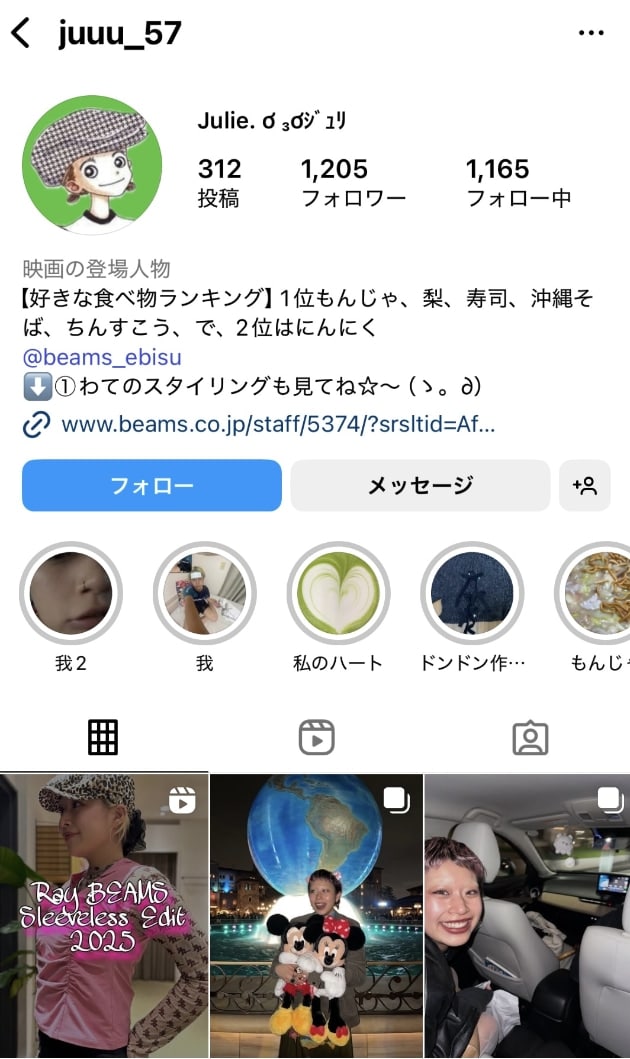View the 我2 story highlight
The height and width of the screenshot is (1059, 630).
[71, 593]
